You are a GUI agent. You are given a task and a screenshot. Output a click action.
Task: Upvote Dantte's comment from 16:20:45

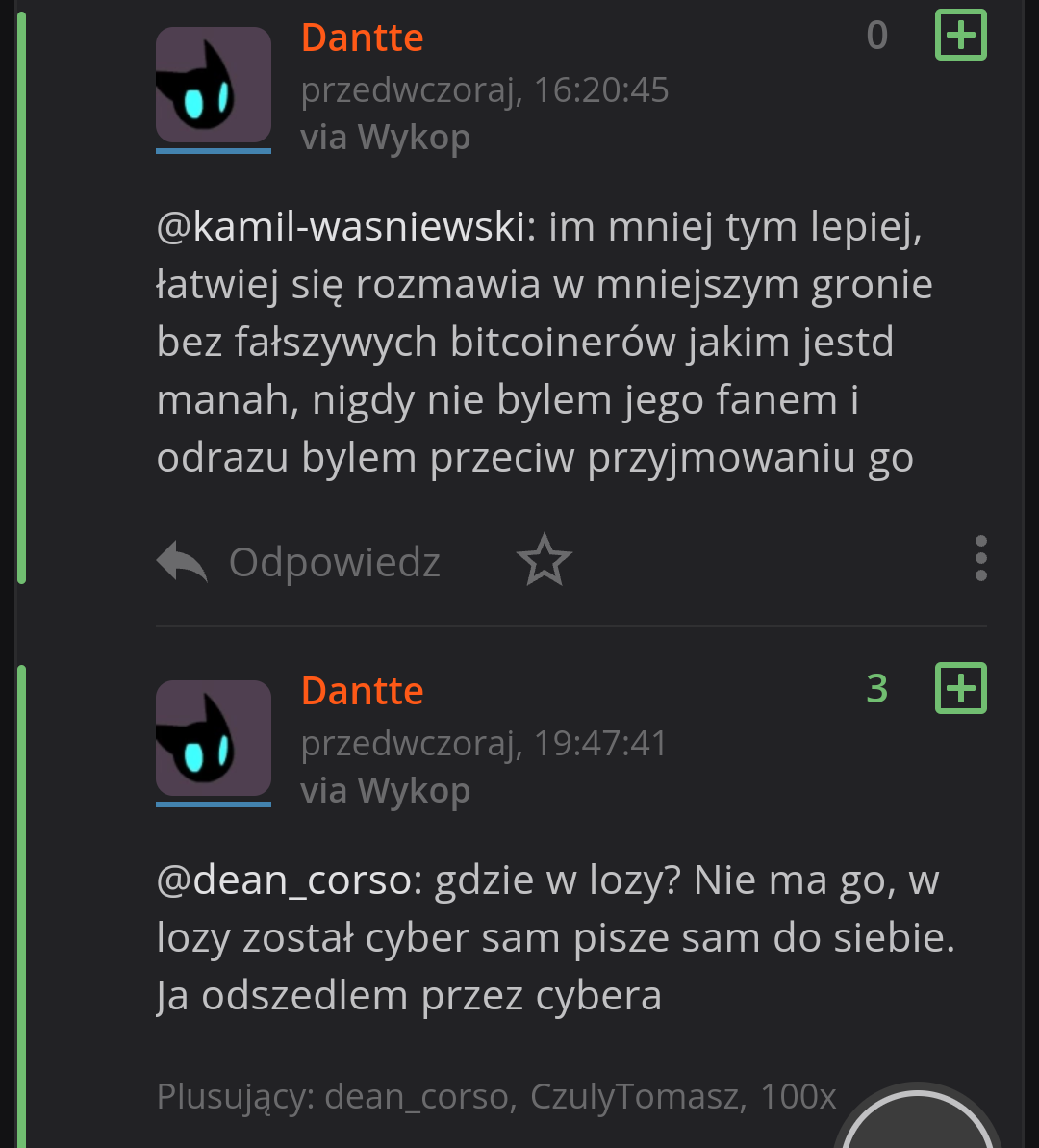(x=961, y=36)
